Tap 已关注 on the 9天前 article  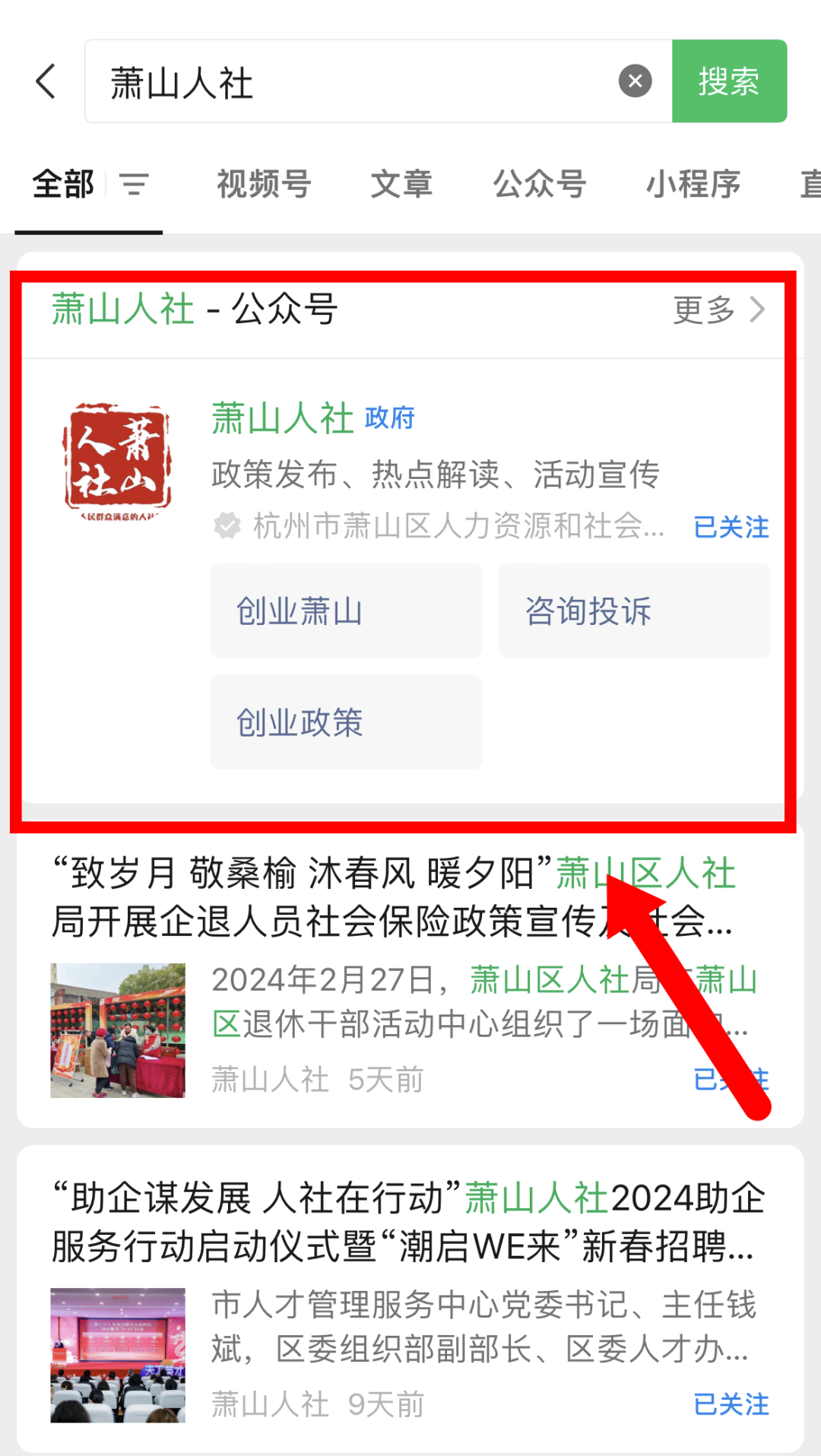[731, 1404]
